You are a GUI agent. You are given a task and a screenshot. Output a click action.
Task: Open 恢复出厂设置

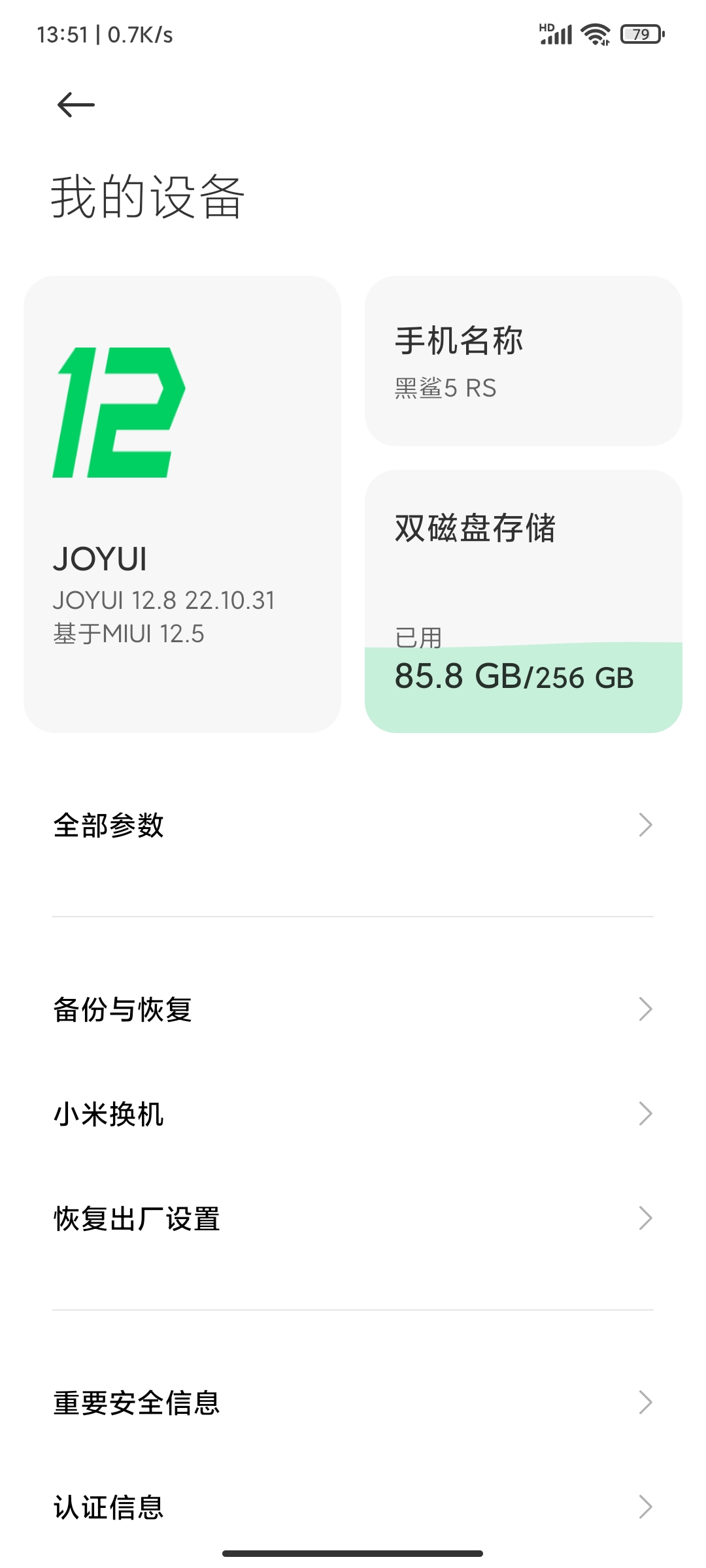[x=353, y=1218]
